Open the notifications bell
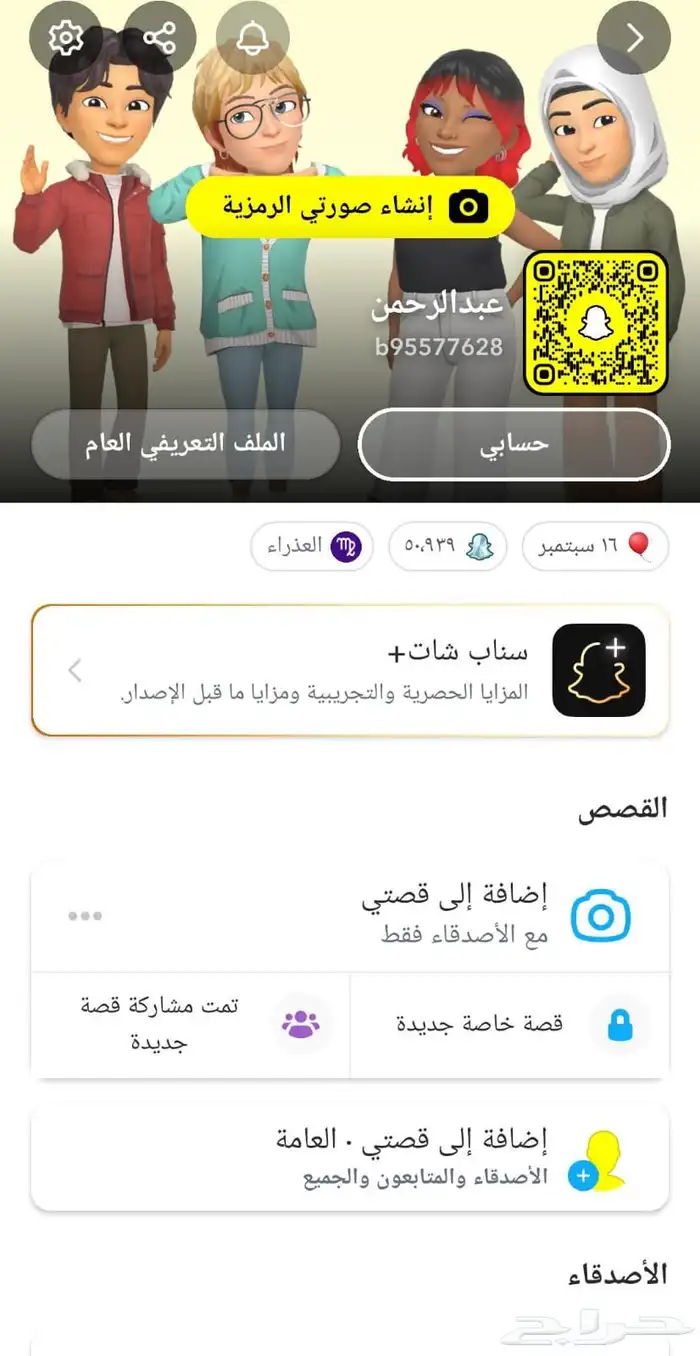The height and width of the screenshot is (1356, 700). [253, 38]
